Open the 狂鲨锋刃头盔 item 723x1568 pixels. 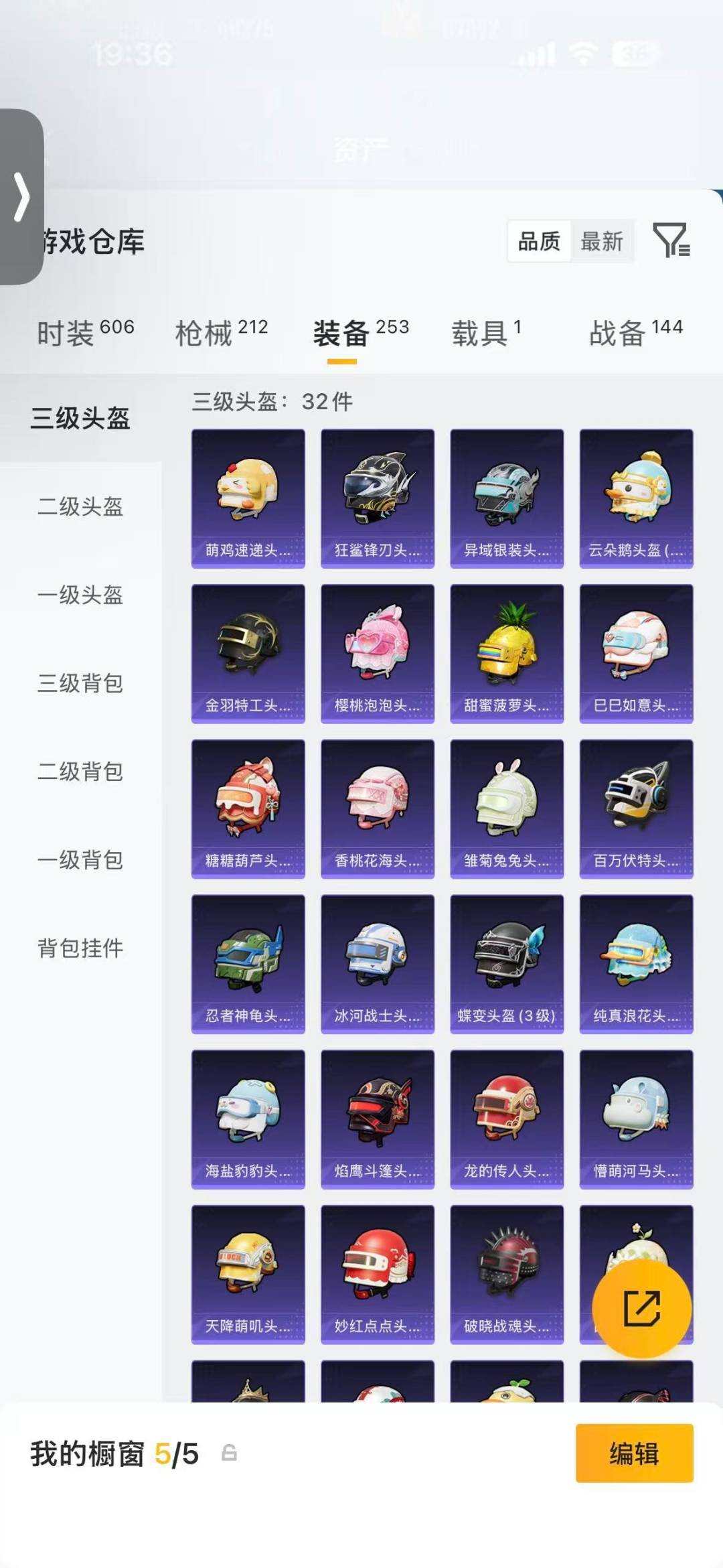pyautogui.click(x=376, y=496)
